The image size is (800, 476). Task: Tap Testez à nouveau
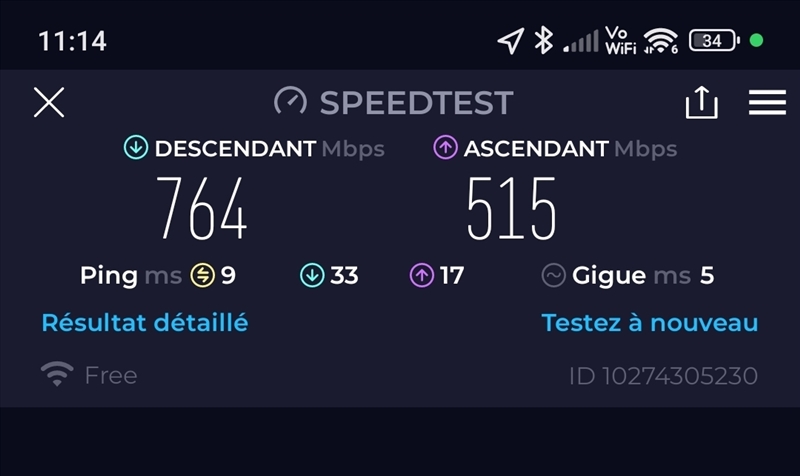tap(649, 323)
